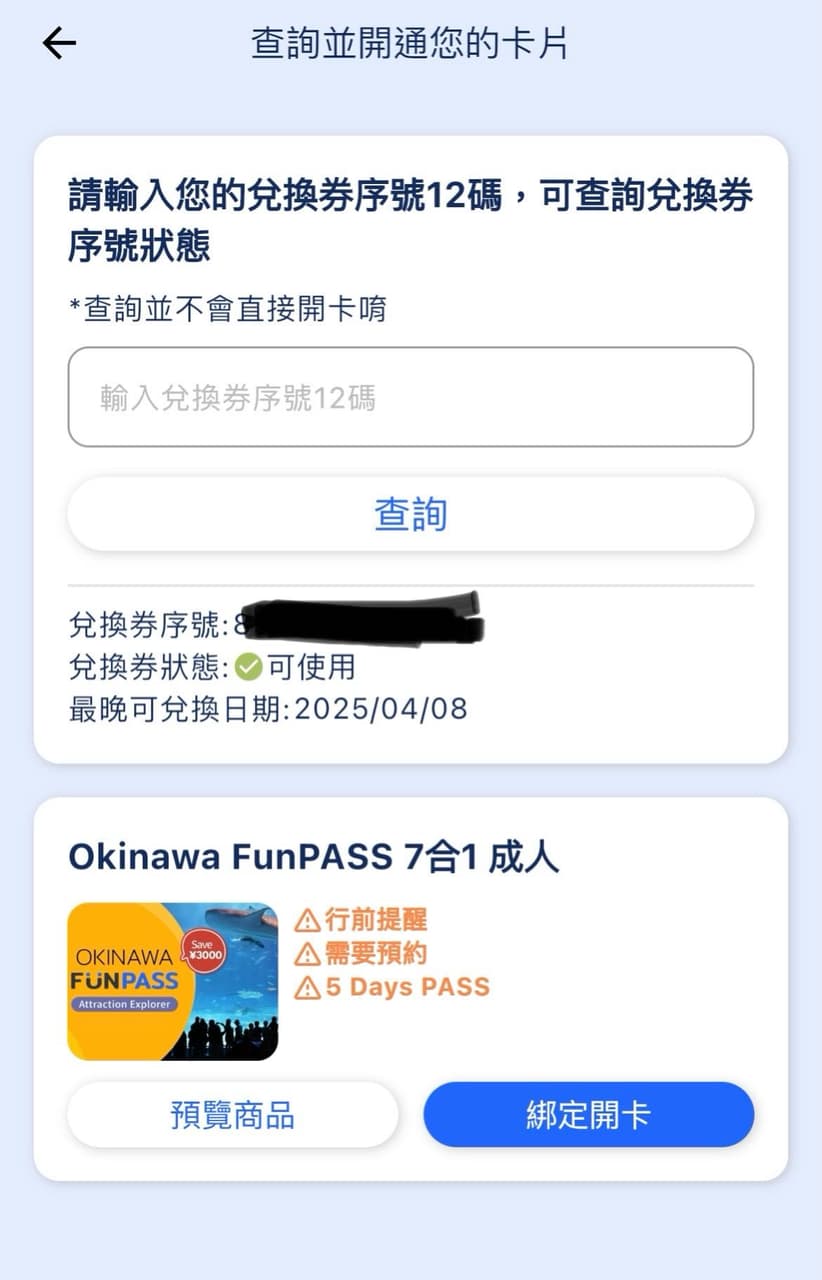Tap the back arrow to go back
822x1280 pixels.
pyautogui.click(x=57, y=42)
